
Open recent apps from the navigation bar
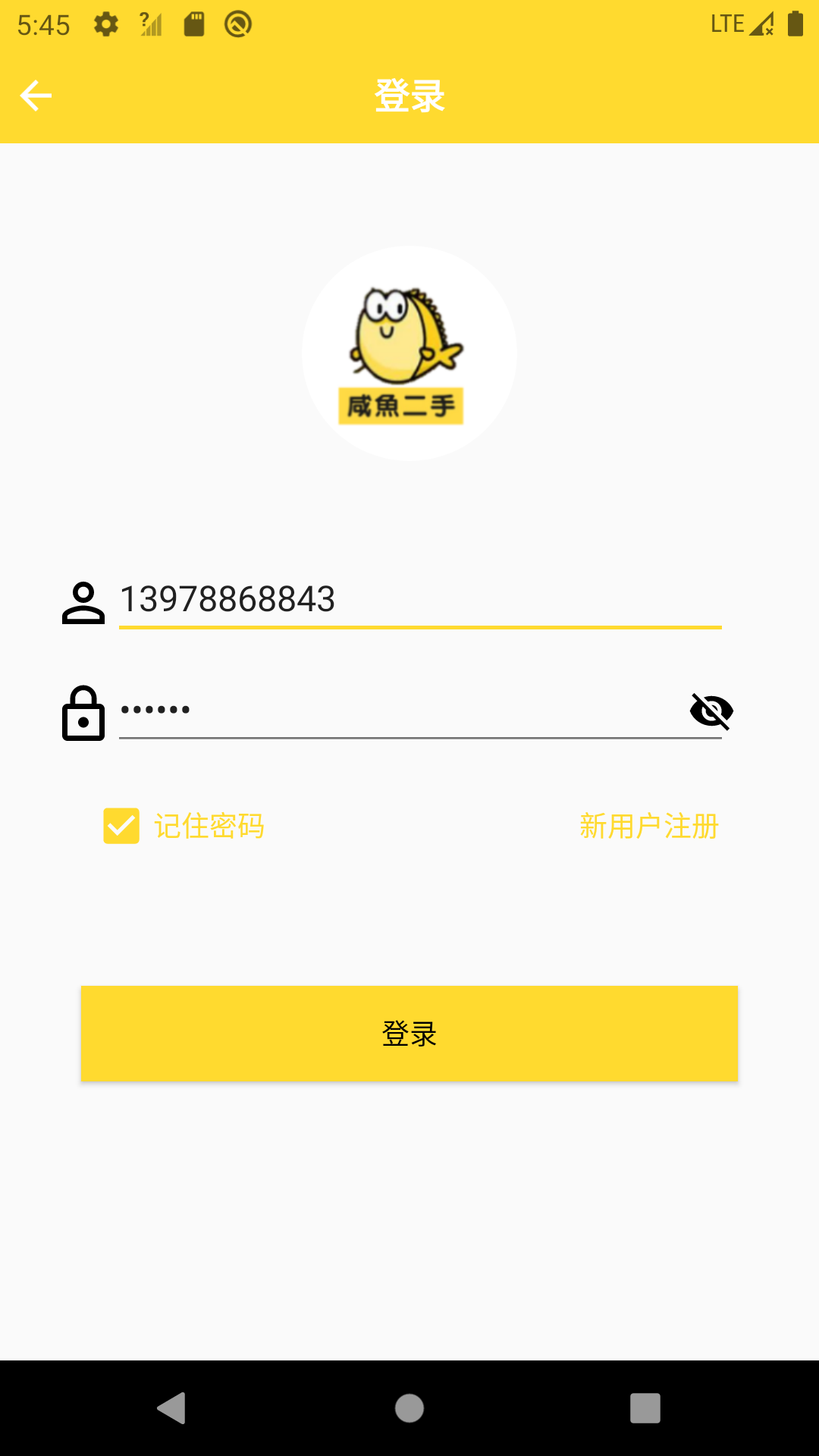click(645, 1408)
